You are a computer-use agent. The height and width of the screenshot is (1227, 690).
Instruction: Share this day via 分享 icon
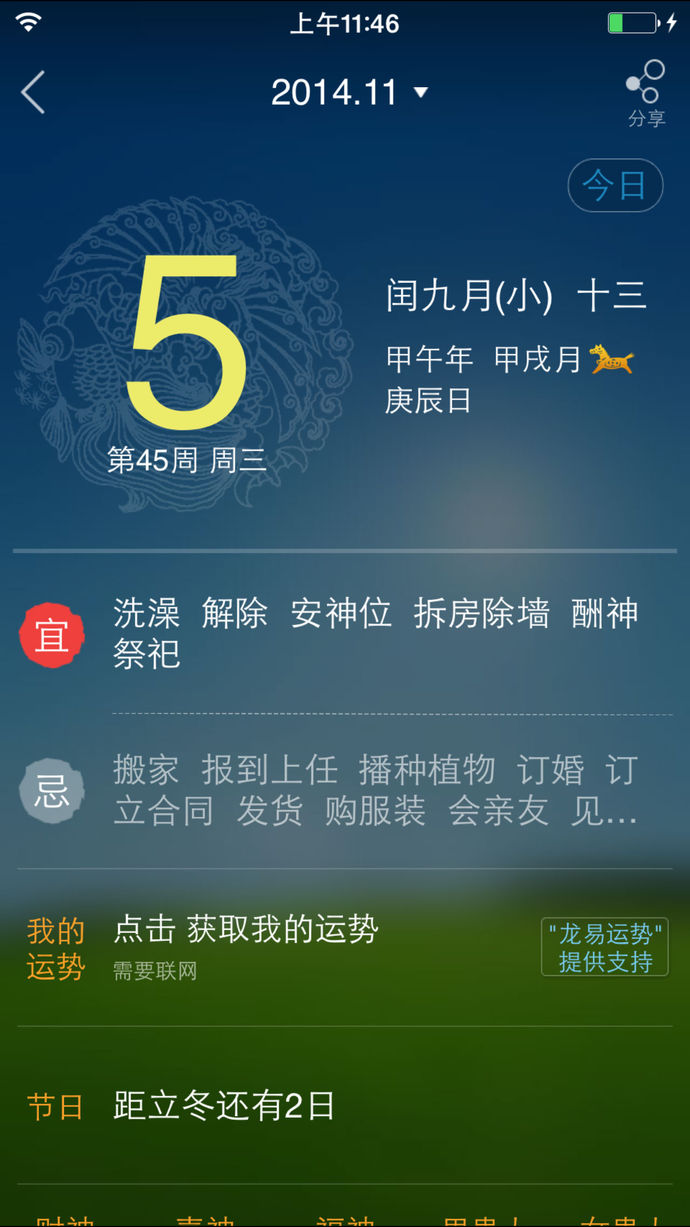coord(646,93)
